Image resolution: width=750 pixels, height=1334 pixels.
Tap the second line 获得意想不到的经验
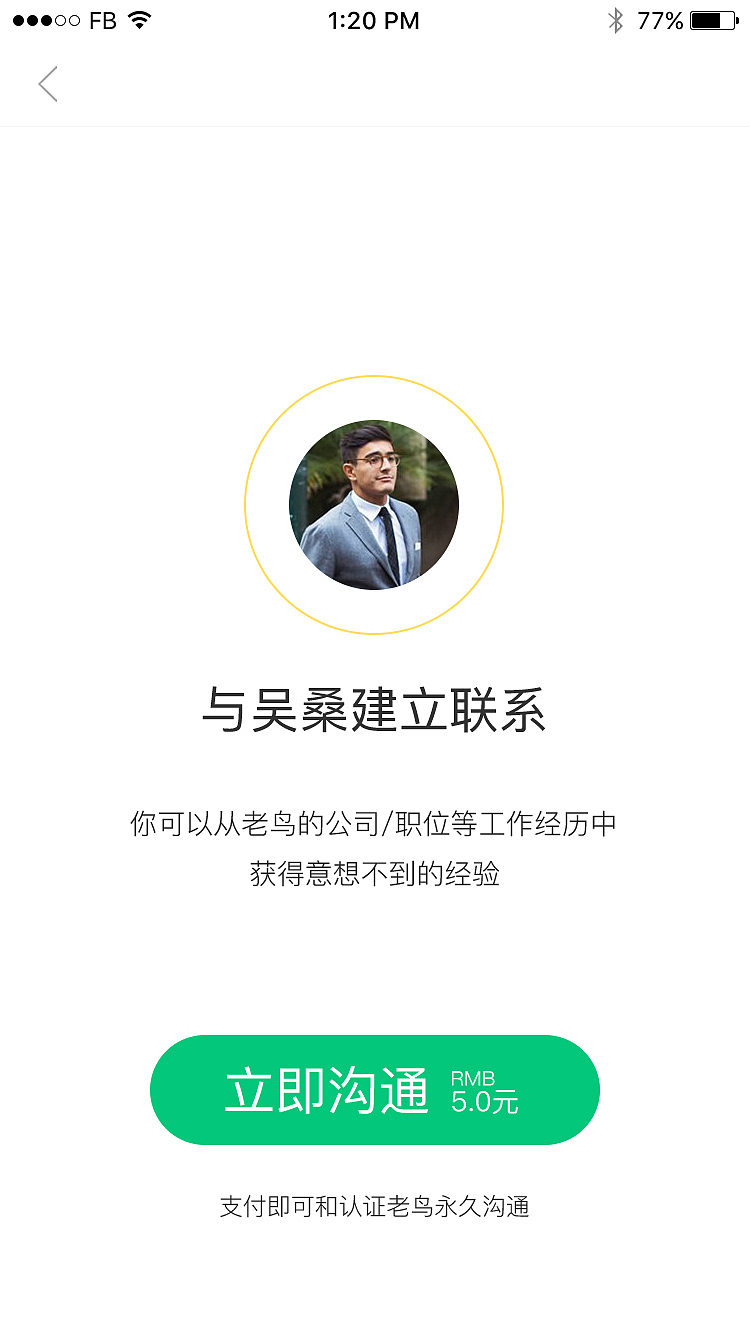[374, 872]
